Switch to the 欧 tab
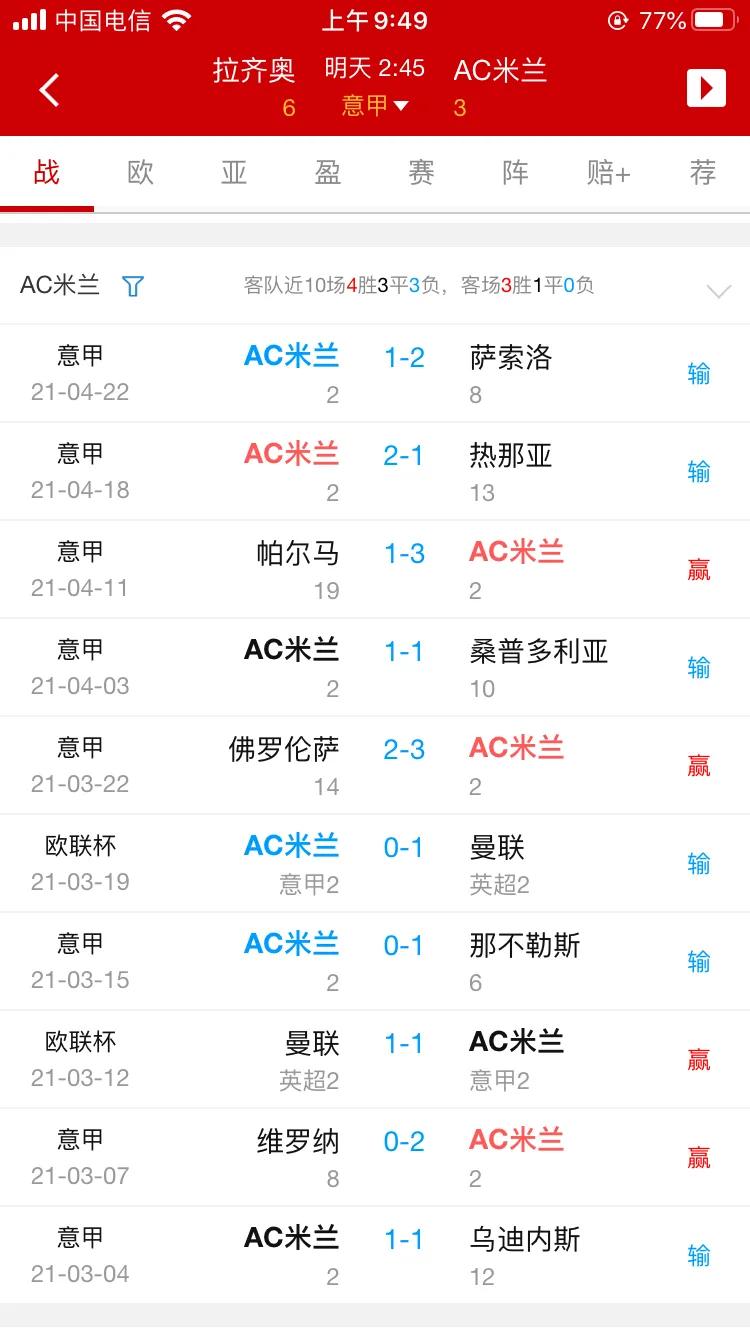 pos(140,172)
